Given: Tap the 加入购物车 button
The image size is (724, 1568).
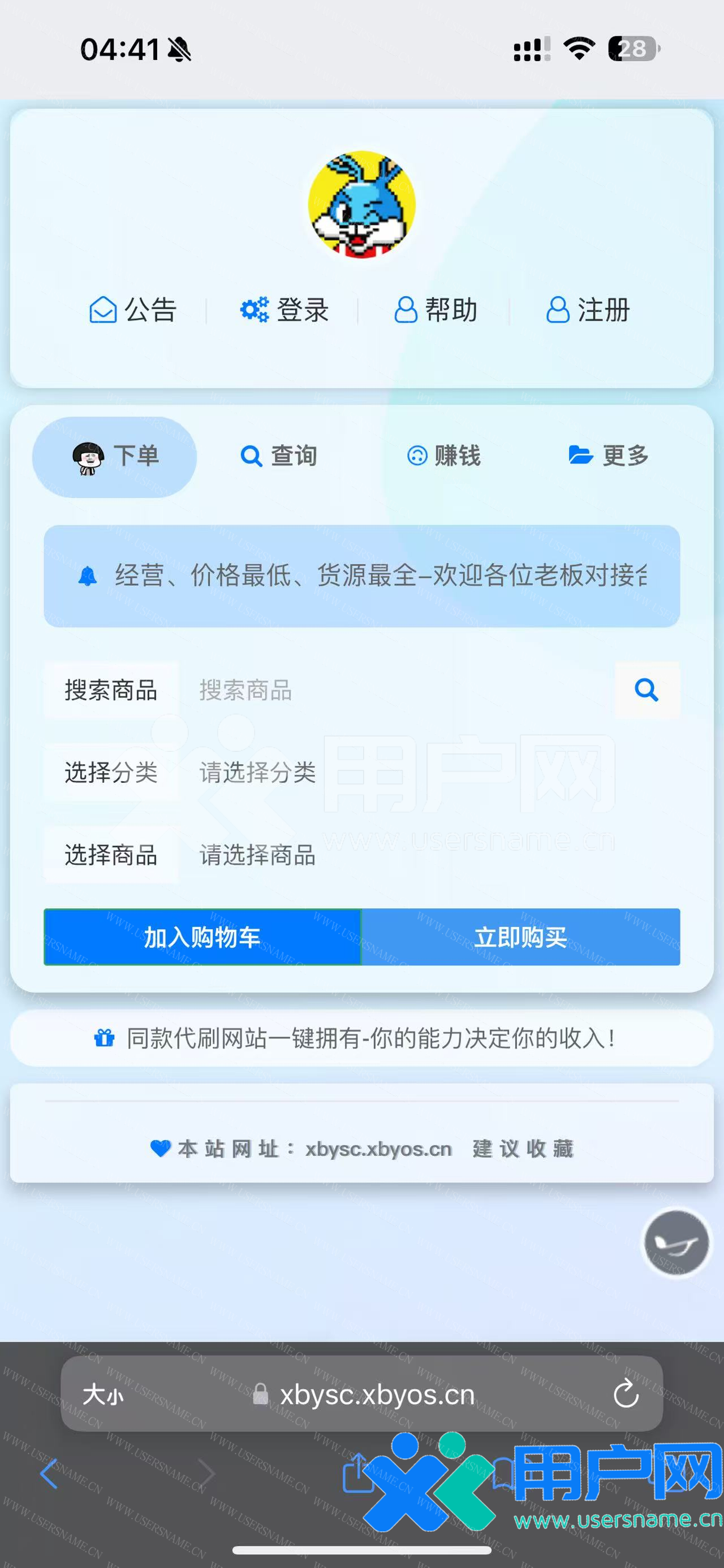Looking at the screenshot, I should pos(202,937).
